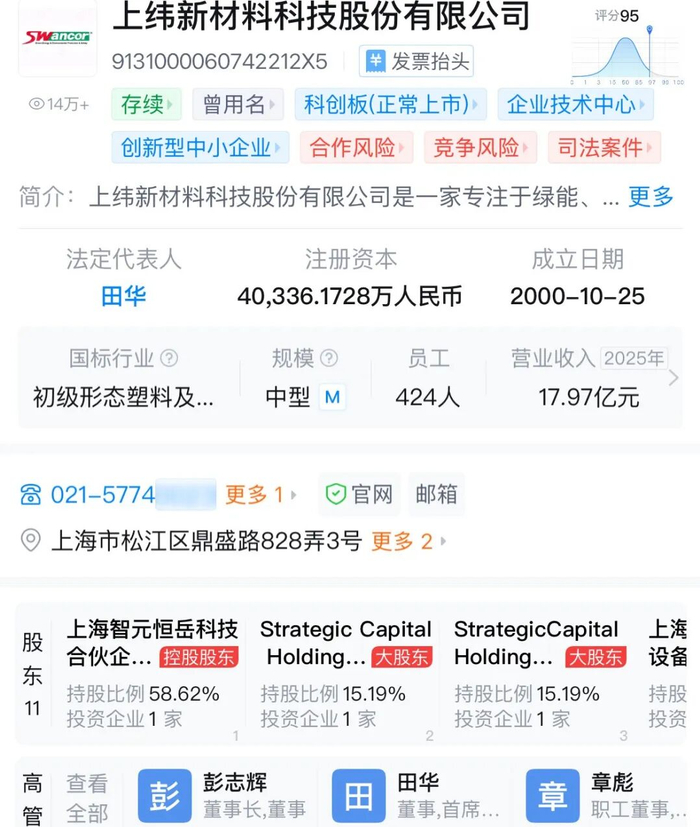Open the 创新型中小企业 chip

click(200, 147)
